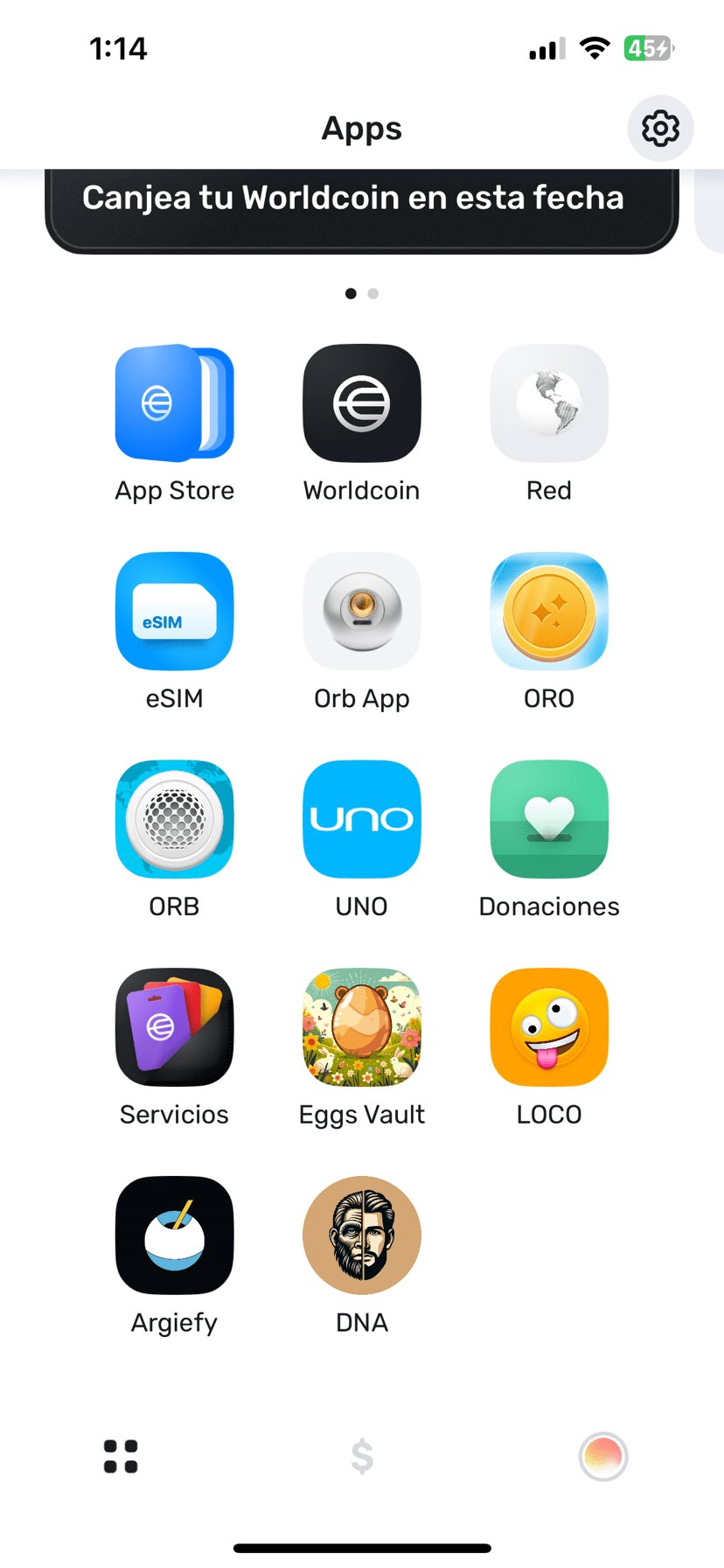Open the DNA app
The height and width of the screenshot is (1568, 724).
click(x=361, y=1235)
